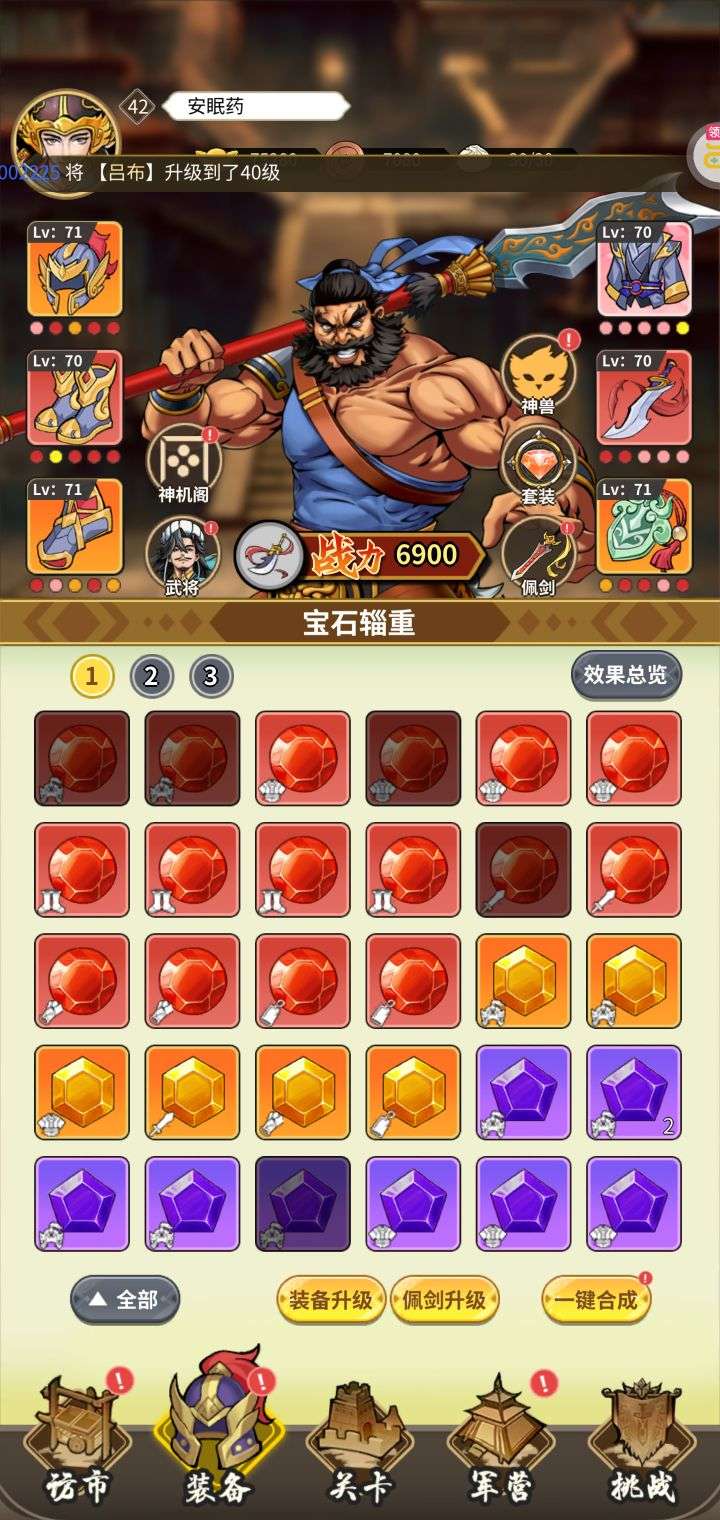Expand the 全部 filter dropdown
The width and height of the screenshot is (720, 1520).
[125, 1300]
